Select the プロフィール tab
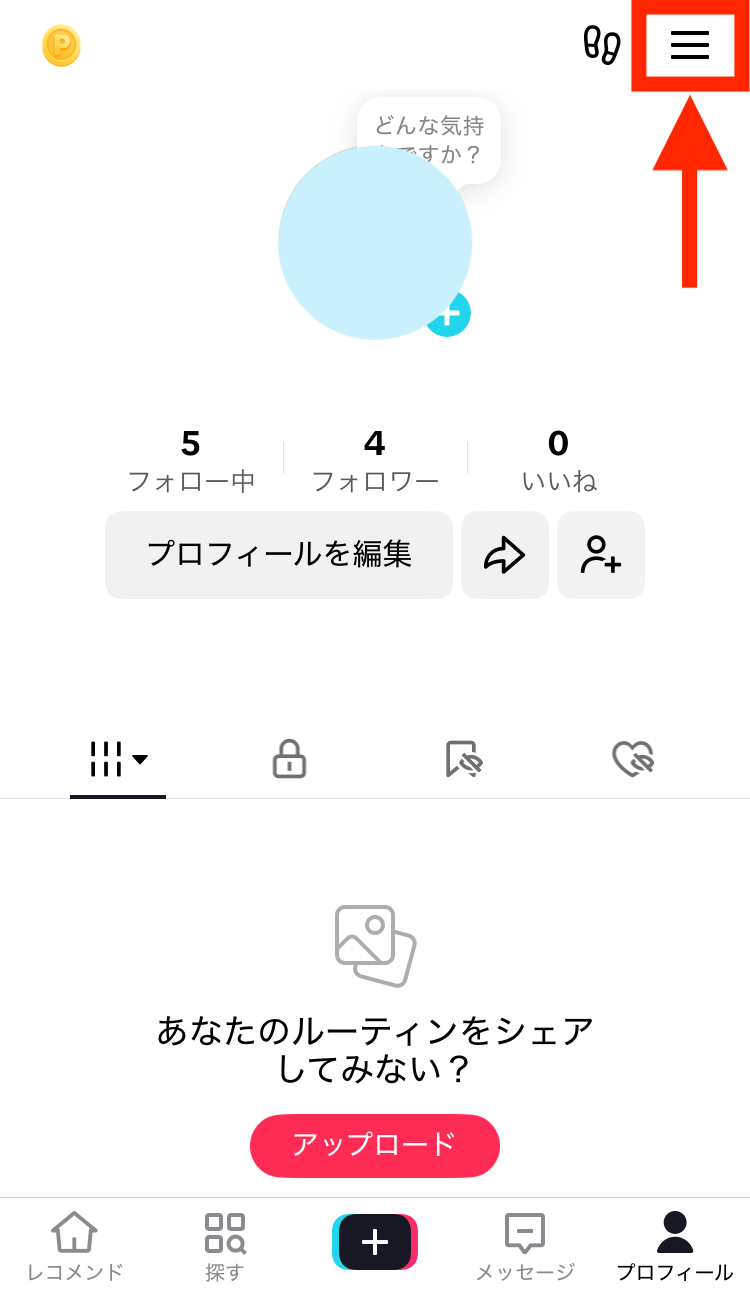 pos(675,1246)
